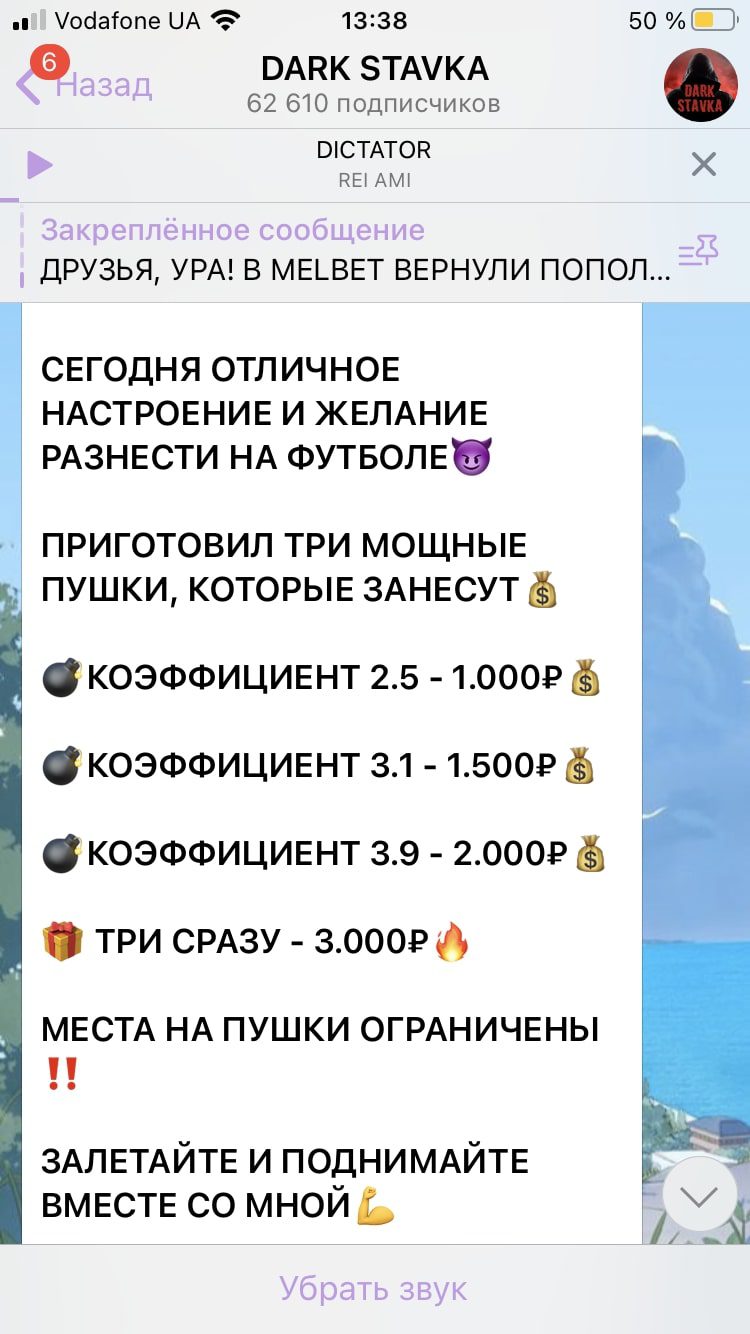Close the DICTATOR audio player bar

click(704, 164)
